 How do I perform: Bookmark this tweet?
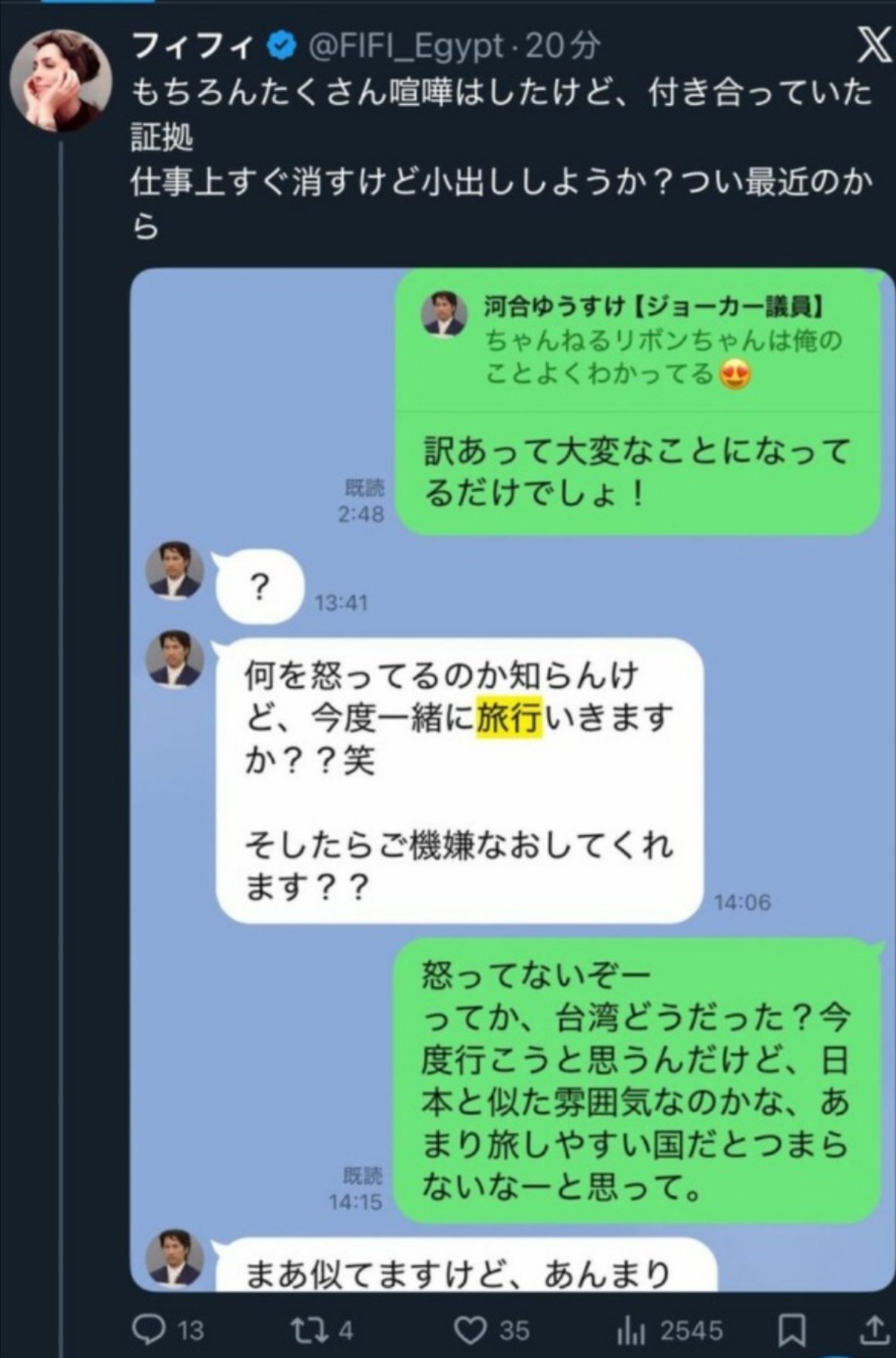click(793, 1329)
